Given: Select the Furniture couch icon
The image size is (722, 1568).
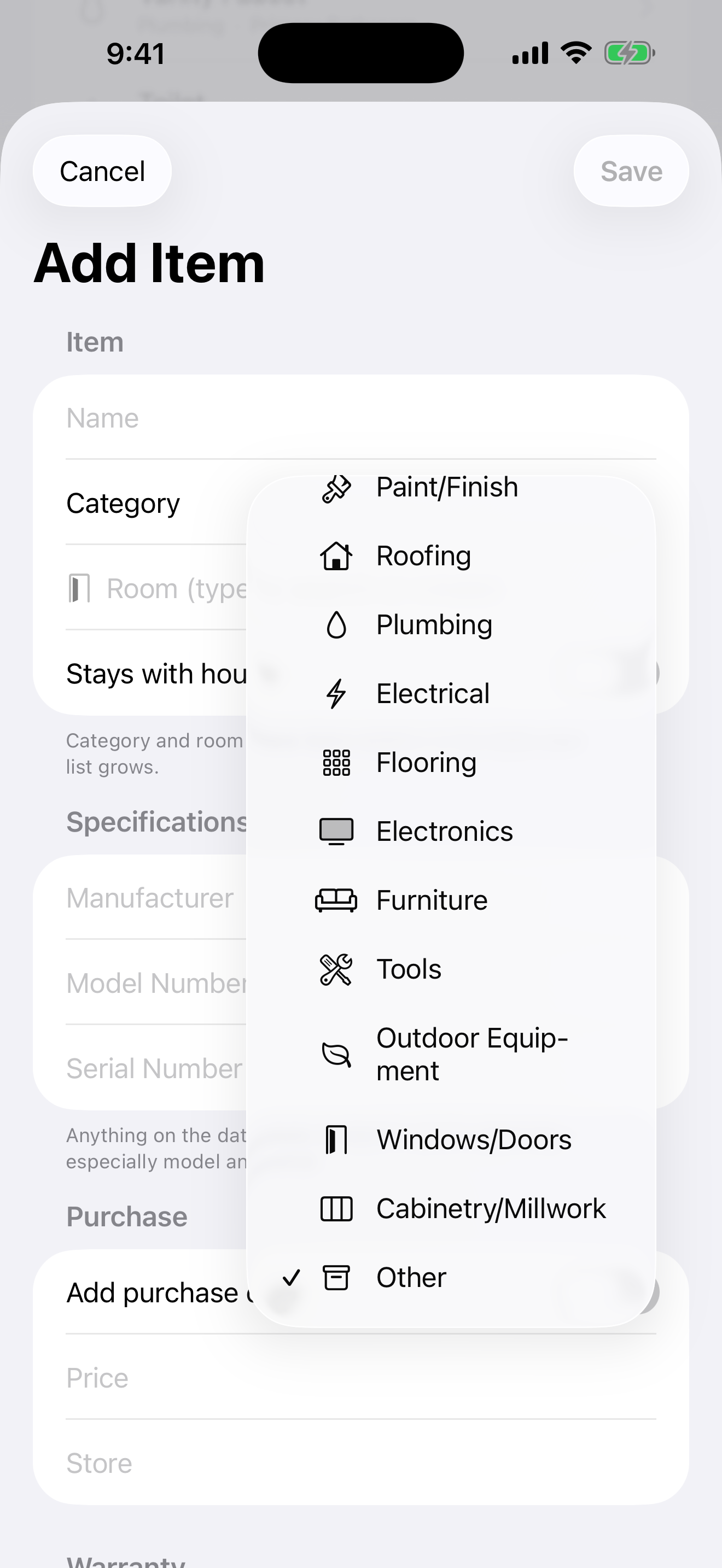Looking at the screenshot, I should coord(335,900).
